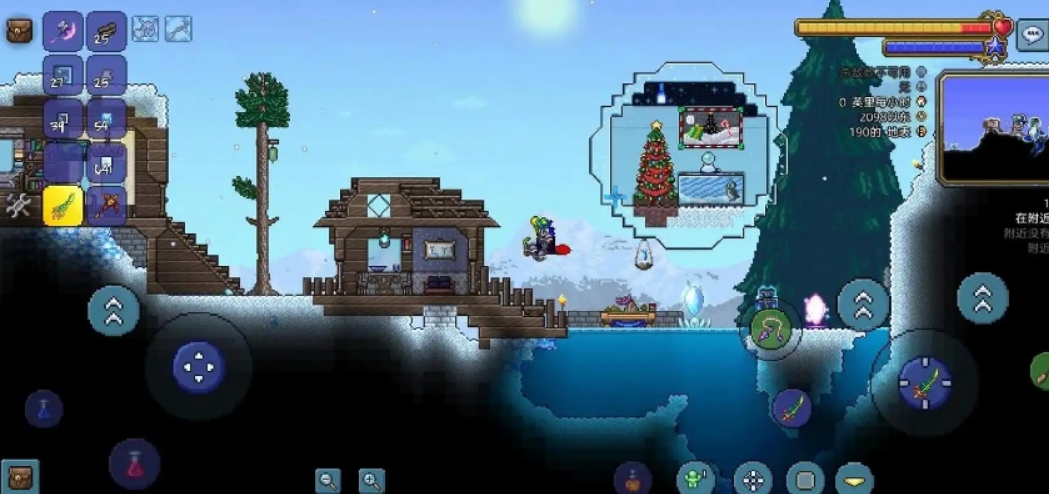This screenshot has width=1049, height=494.
Task: Zoom out with the minus magnifier
Action: point(328,481)
